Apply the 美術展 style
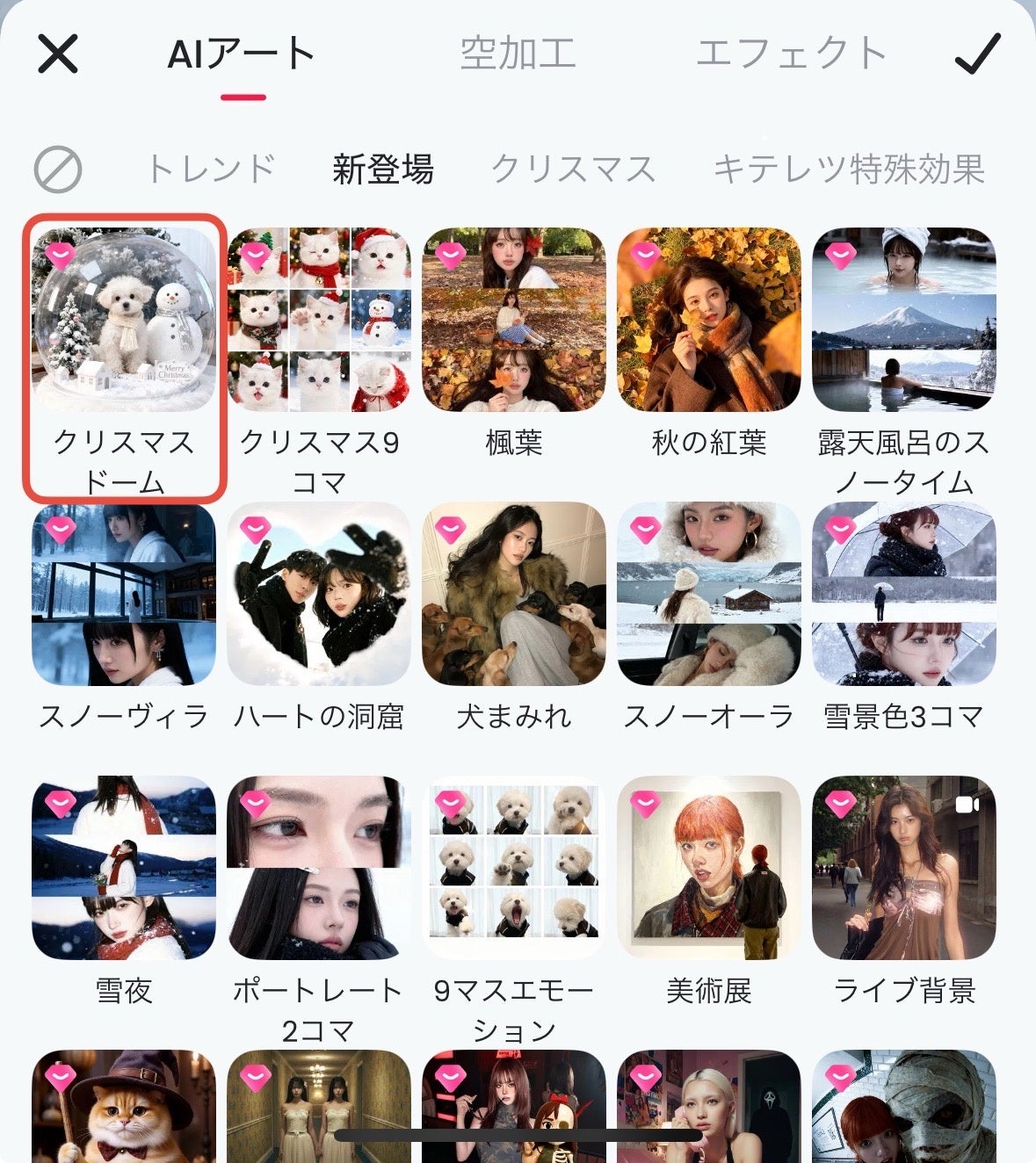1036x1163 pixels. (709, 868)
